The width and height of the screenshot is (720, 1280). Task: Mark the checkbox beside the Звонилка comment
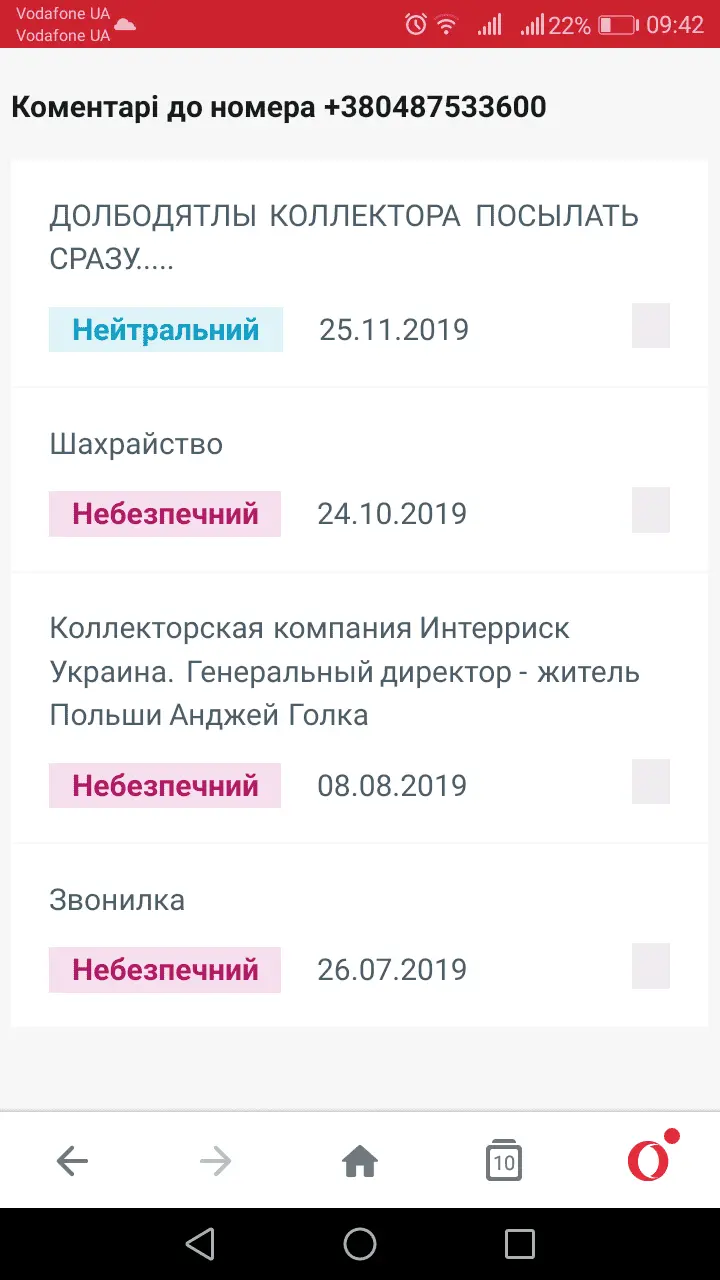coord(651,966)
